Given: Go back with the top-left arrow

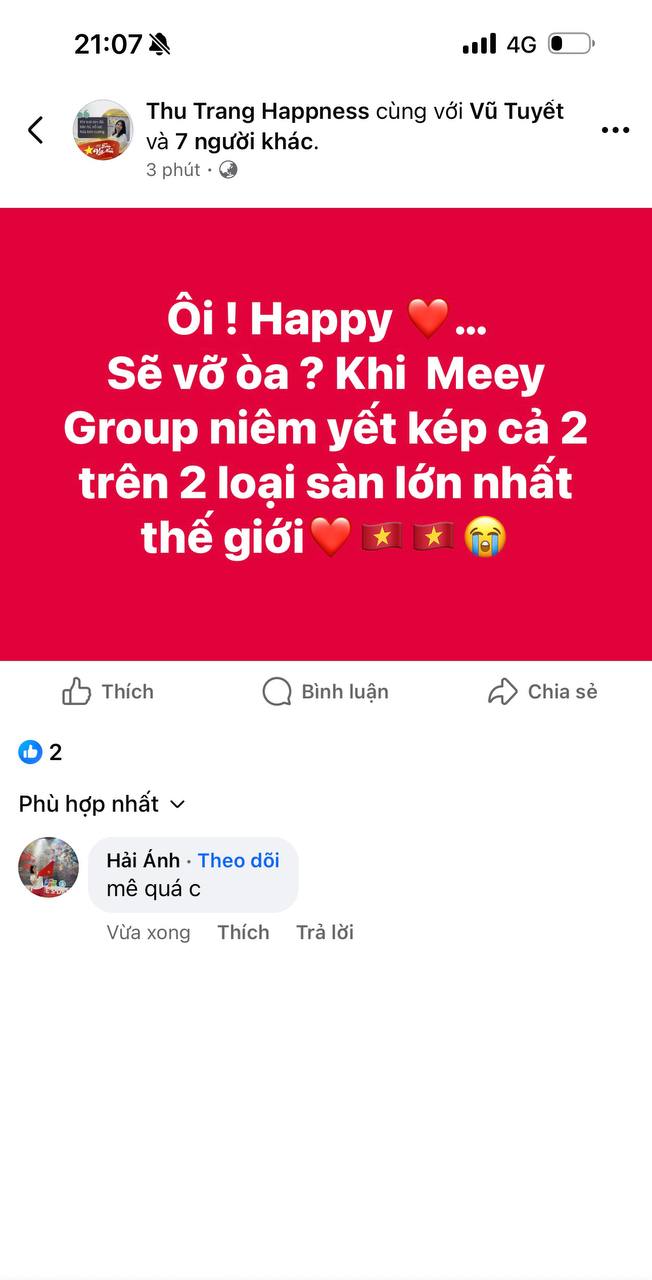Looking at the screenshot, I should pyautogui.click(x=36, y=130).
